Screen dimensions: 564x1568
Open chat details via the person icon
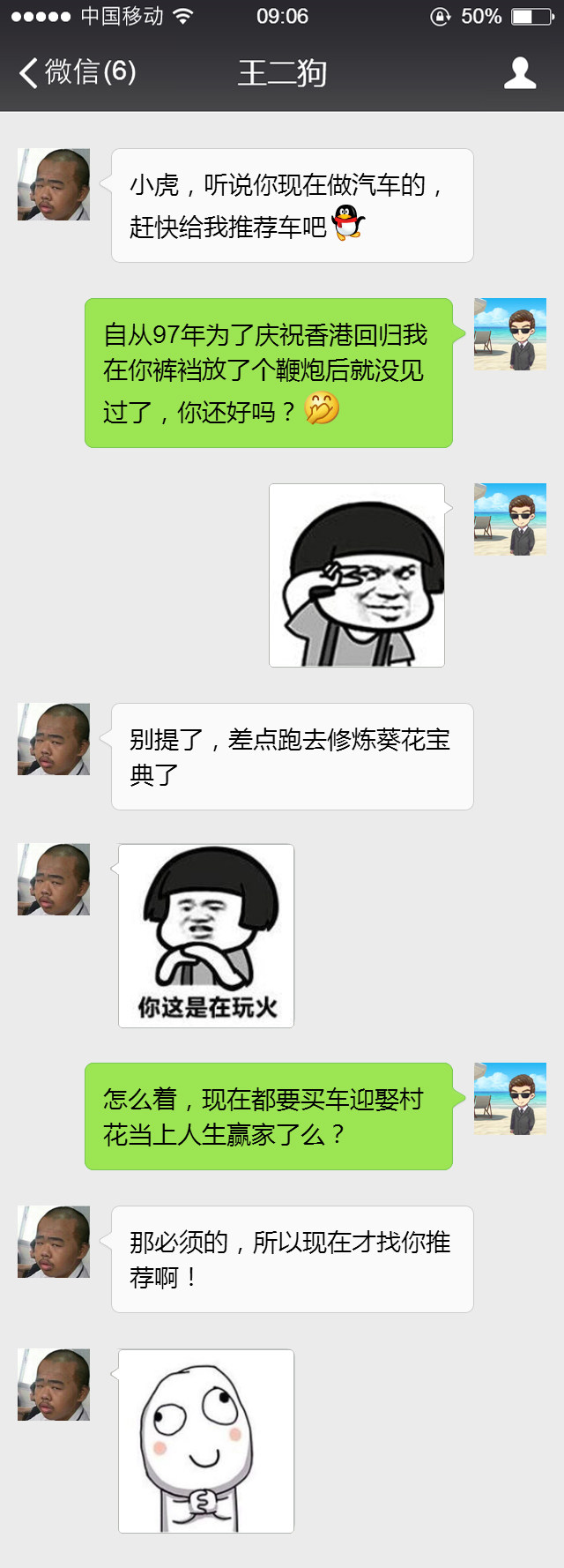coord(519,72)
